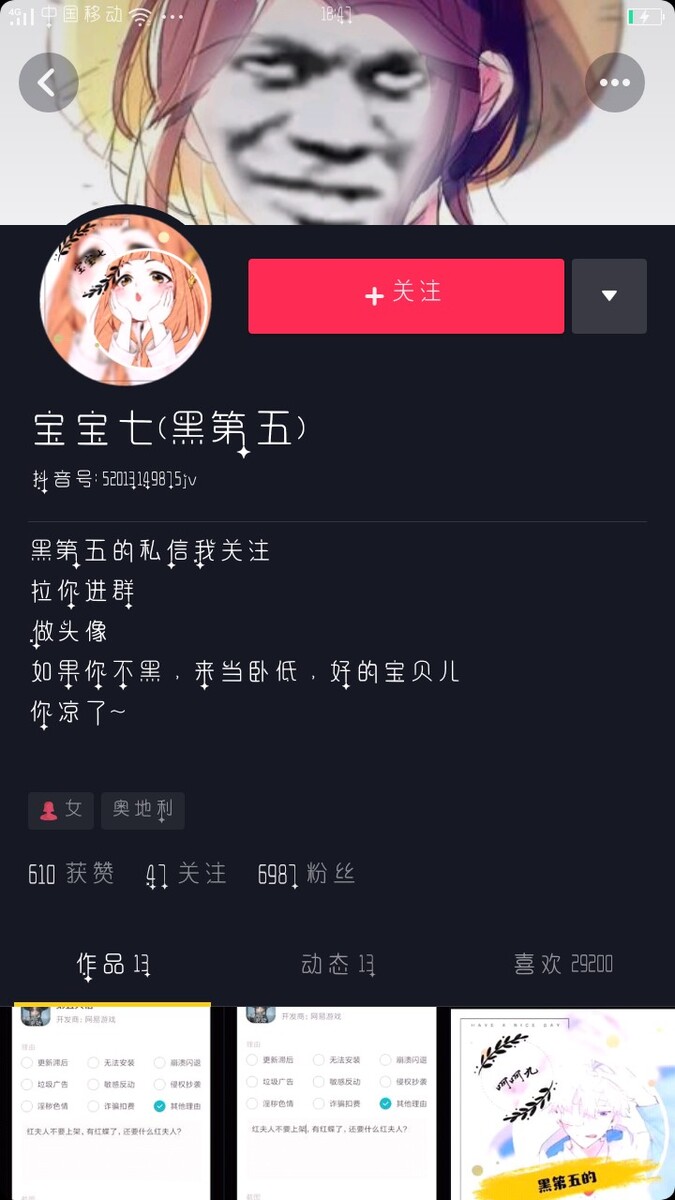Open the 41 关注 following list
Screen dimensions: 675x1200
click(186, 874)
